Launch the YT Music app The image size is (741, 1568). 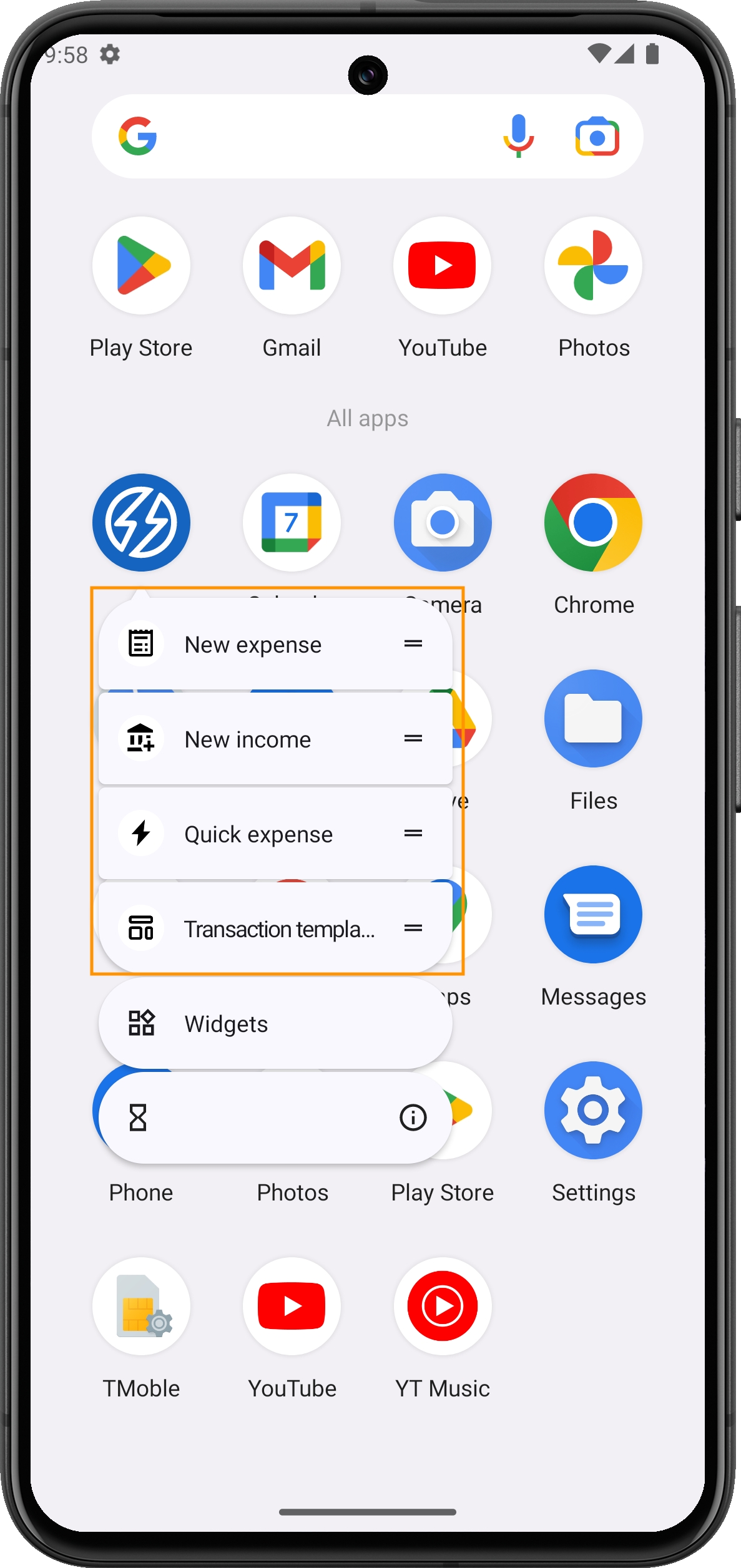tap(443, 1307)
